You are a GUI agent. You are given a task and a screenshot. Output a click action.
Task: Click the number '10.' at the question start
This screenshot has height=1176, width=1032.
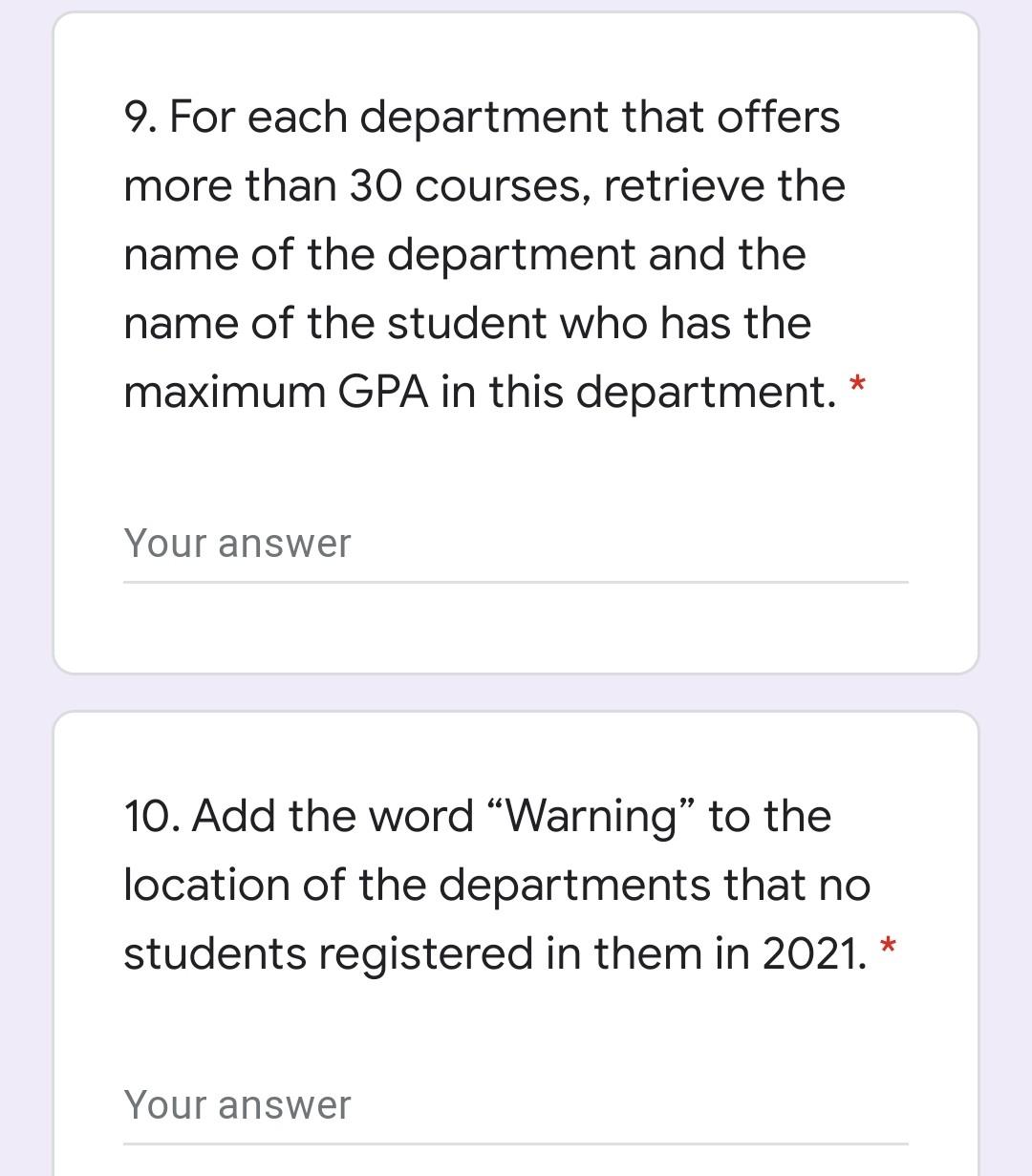(x=153, y=815)
